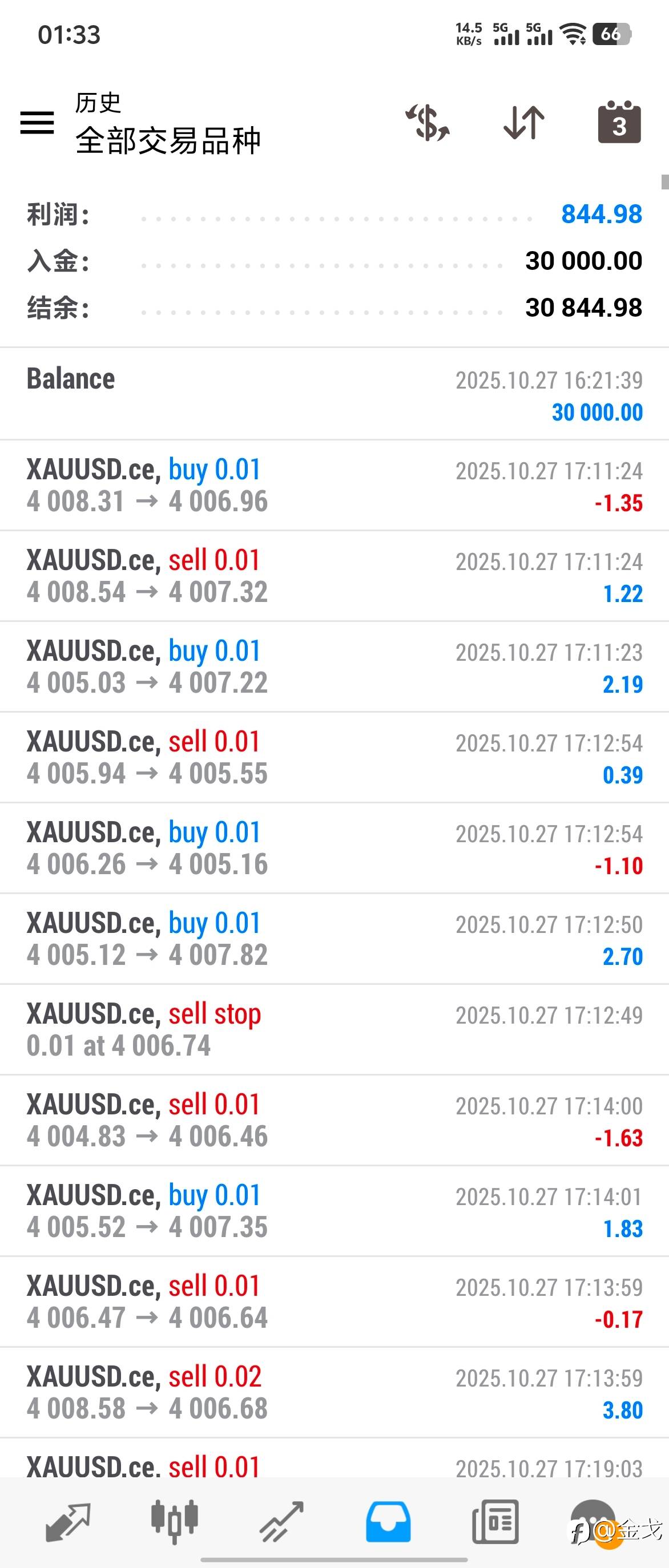Expand the buy trade with loss -1.35

(334, 485)
